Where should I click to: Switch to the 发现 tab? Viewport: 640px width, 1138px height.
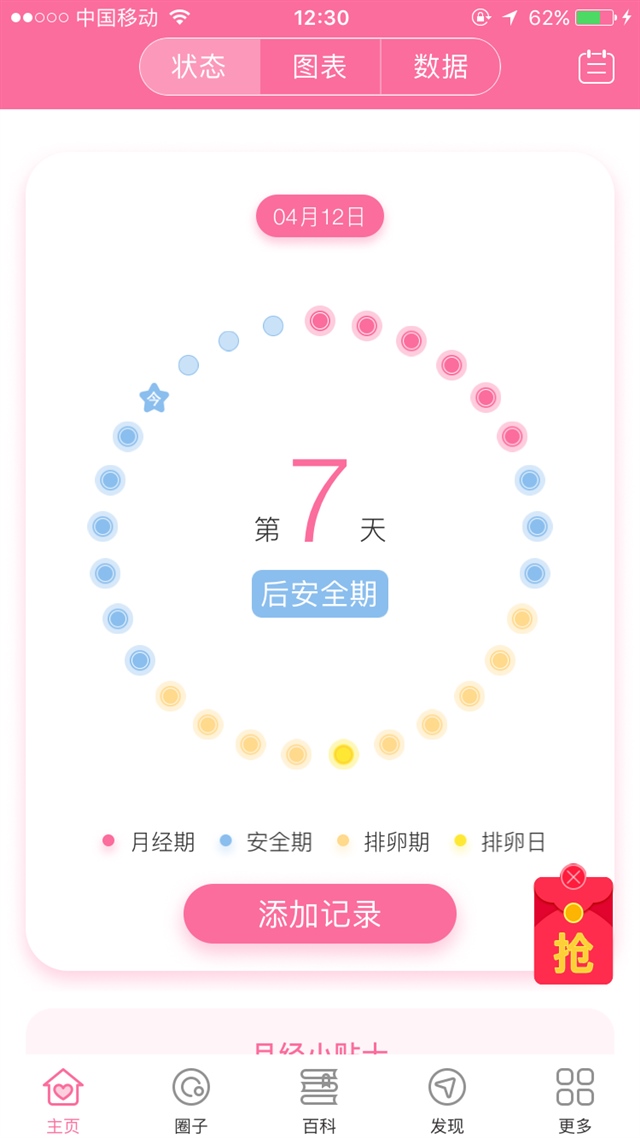click(x=447, y=1099)
